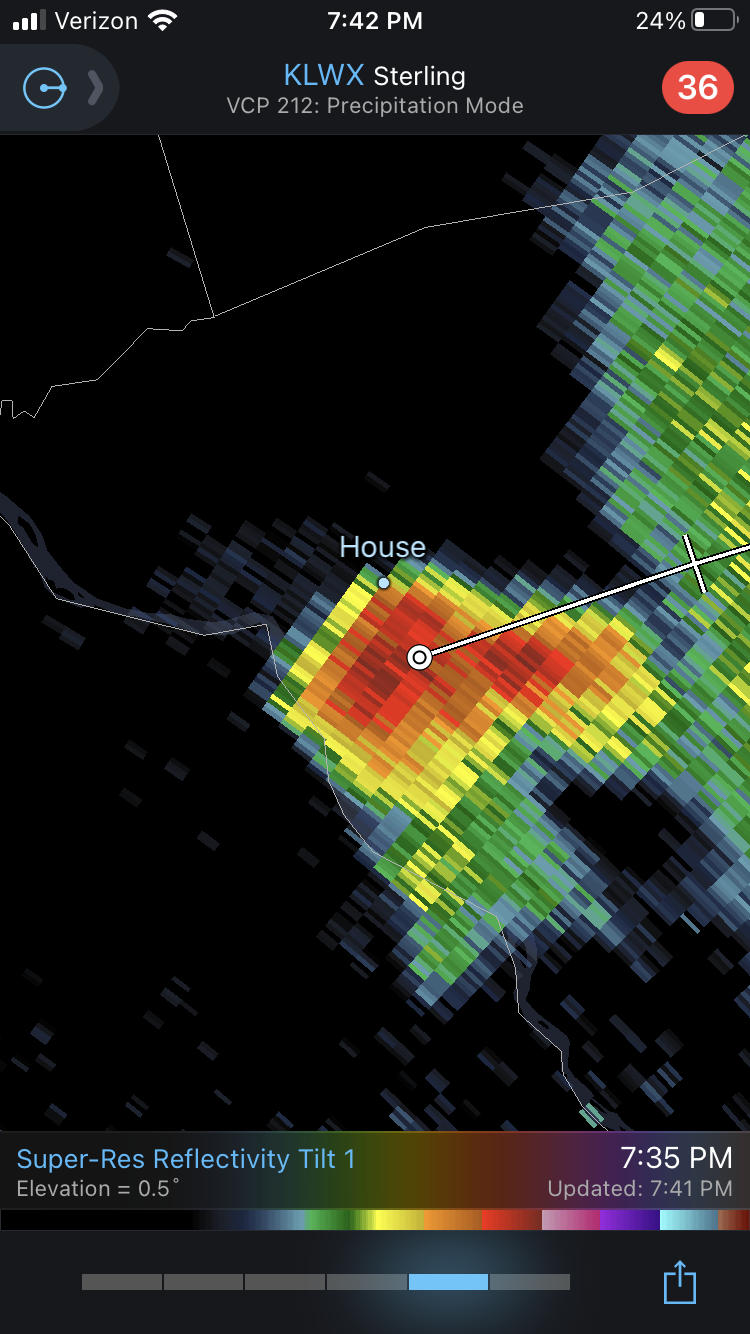The width and height of the screenshot is (750, 1334).
Task: Select the measurement start point marker
Action: pos(420,657)
